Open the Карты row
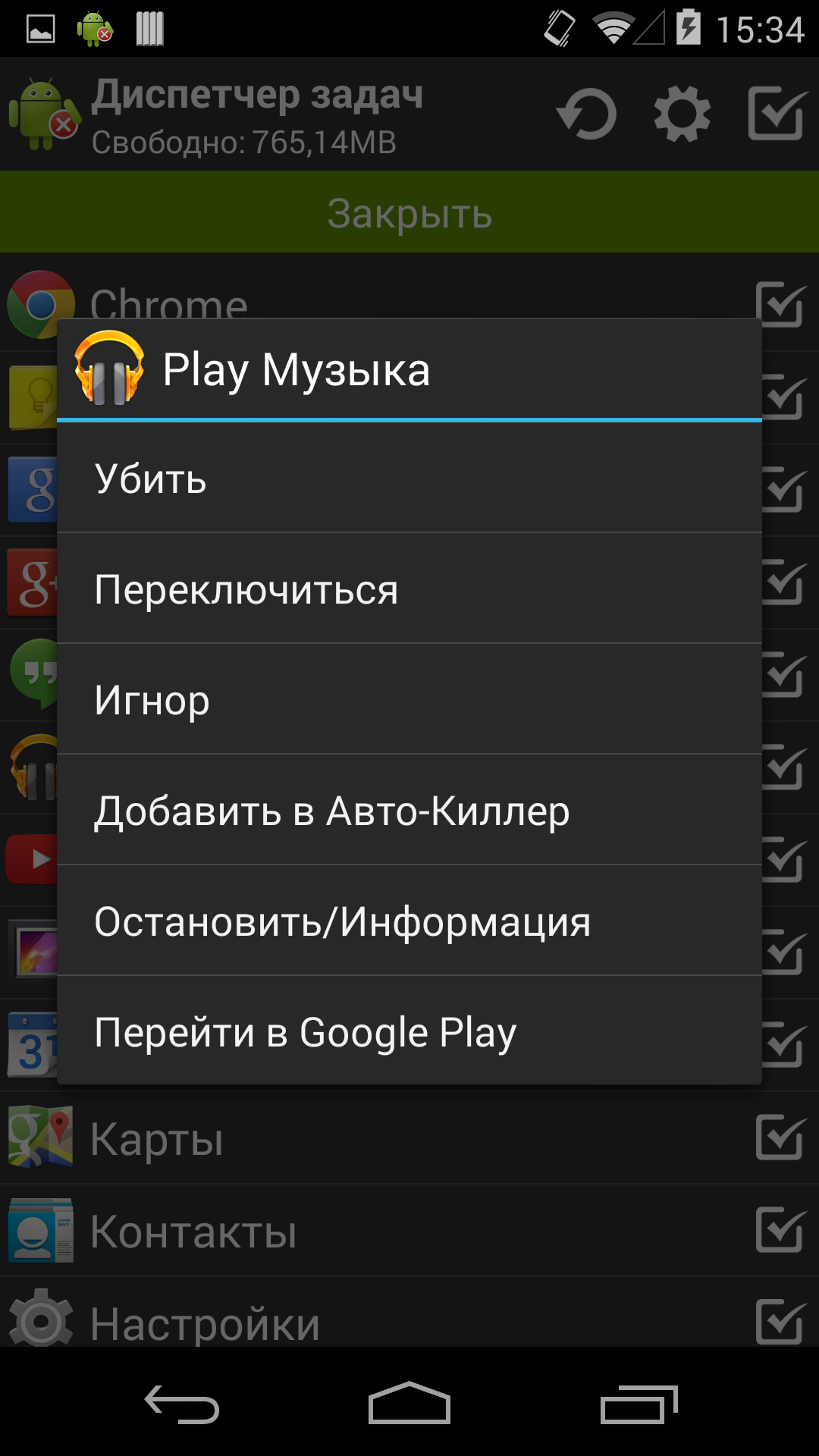The height and width of the screenshot is (1456, 819). (x=303, y=1139)
